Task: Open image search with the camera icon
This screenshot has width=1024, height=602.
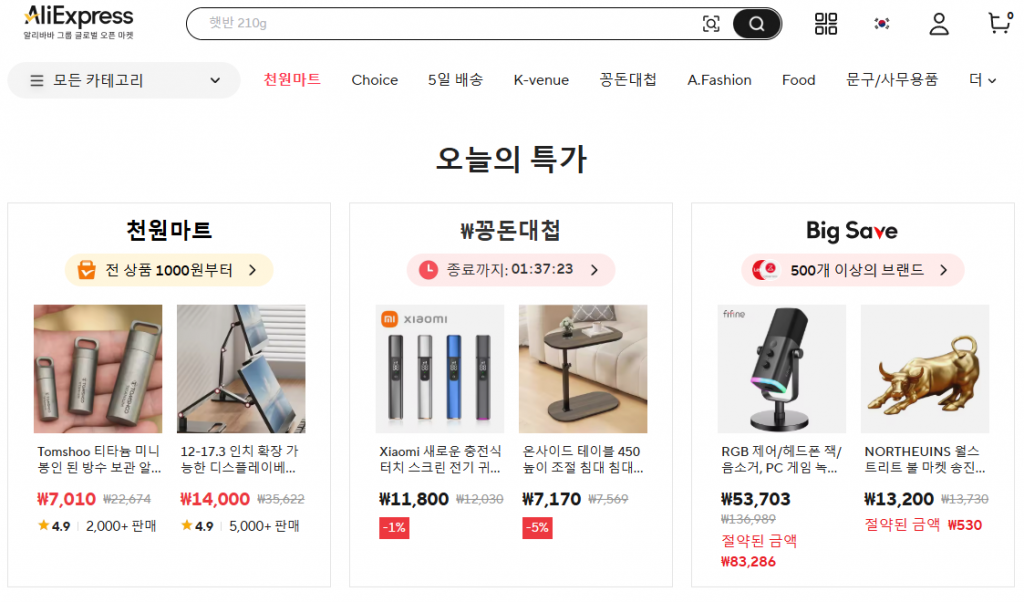Action: click(x=711, y=24)
